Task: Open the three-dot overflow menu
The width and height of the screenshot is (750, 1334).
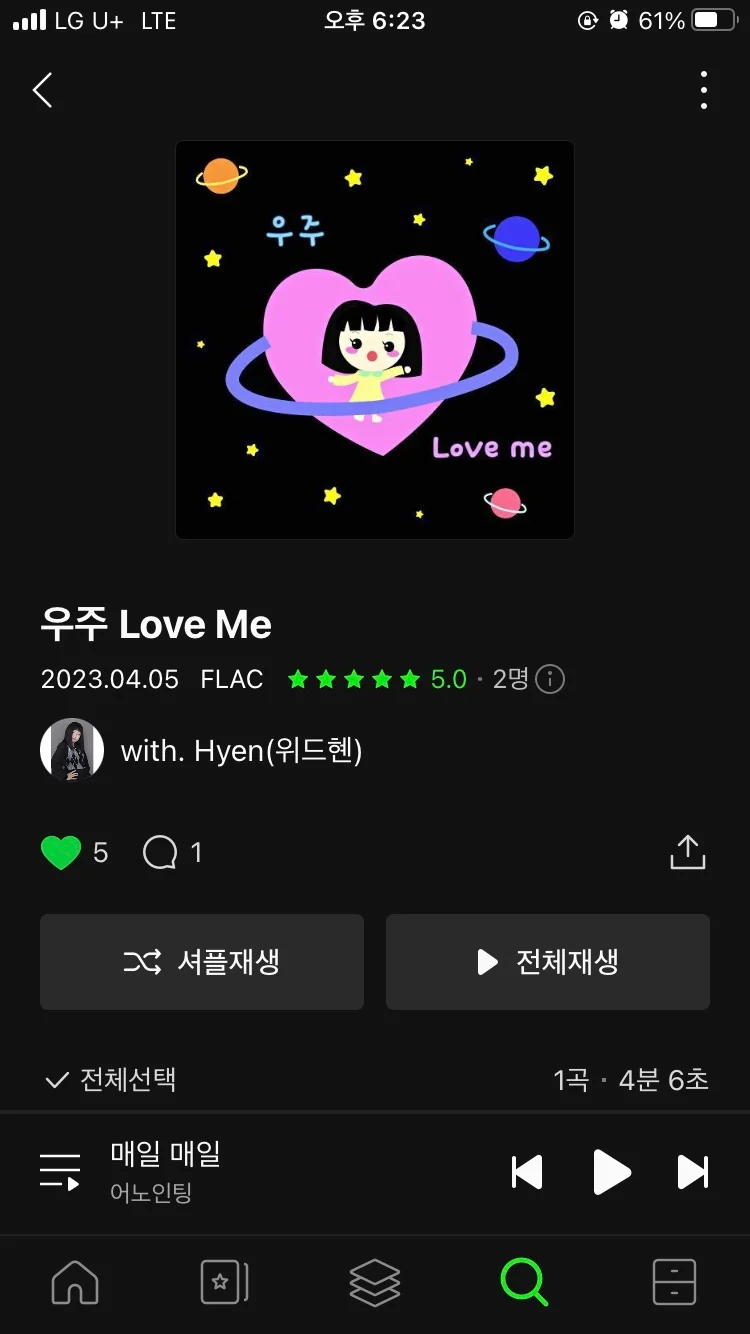Action: click(x=704, y=90)
